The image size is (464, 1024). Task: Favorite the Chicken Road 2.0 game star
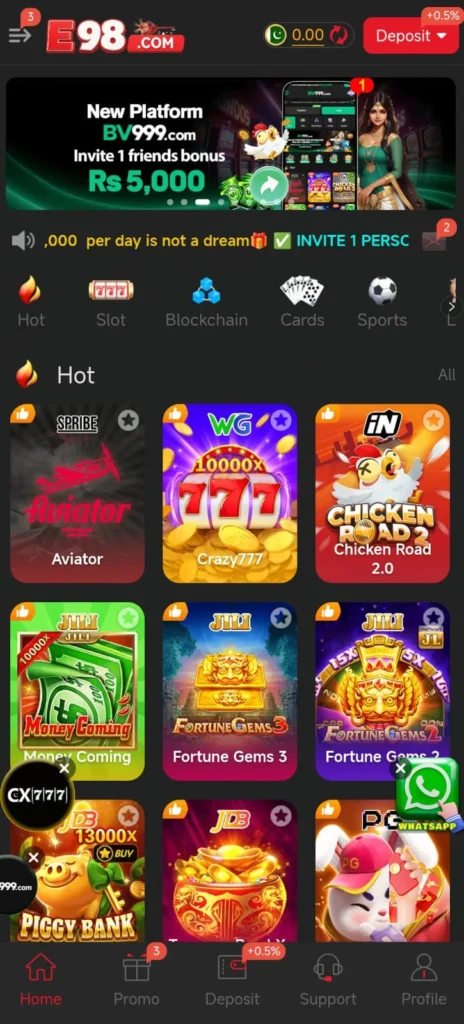433,421
